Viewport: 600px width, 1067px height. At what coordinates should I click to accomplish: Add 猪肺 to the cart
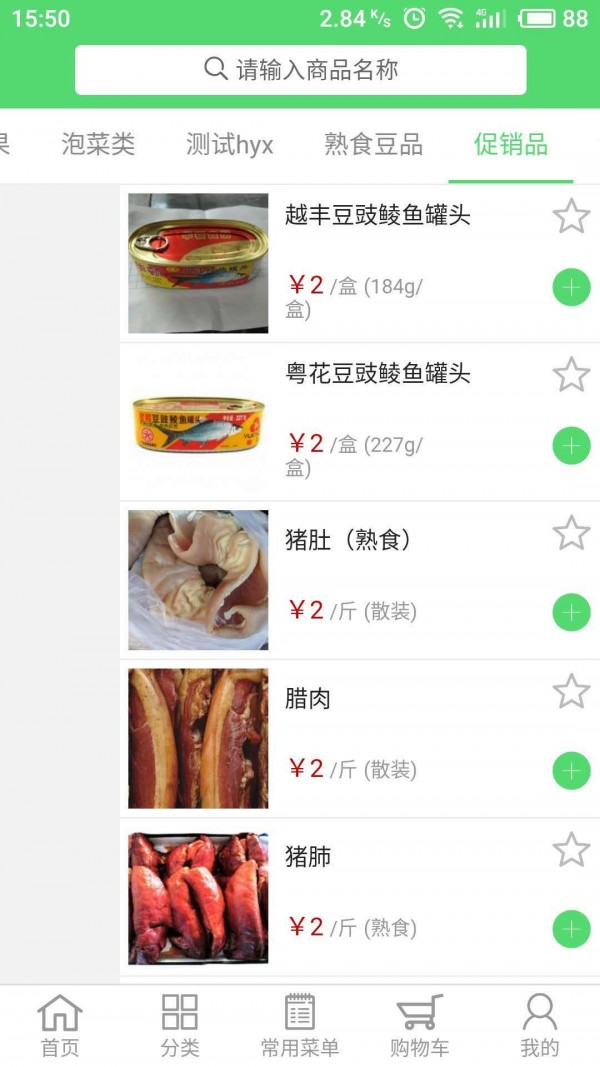coord(571,928)
